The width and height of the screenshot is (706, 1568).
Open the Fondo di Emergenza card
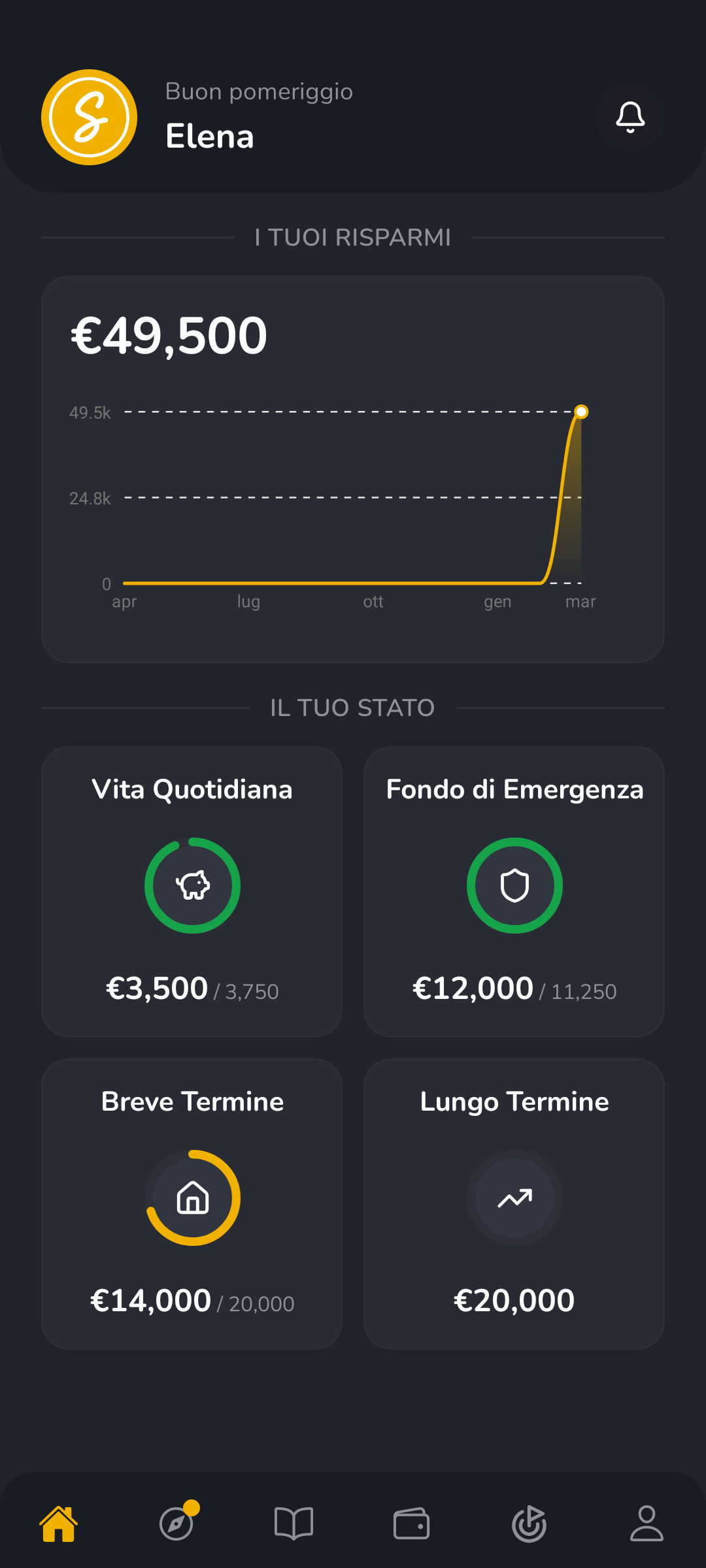pyautogui.click(x=514, y=892)
